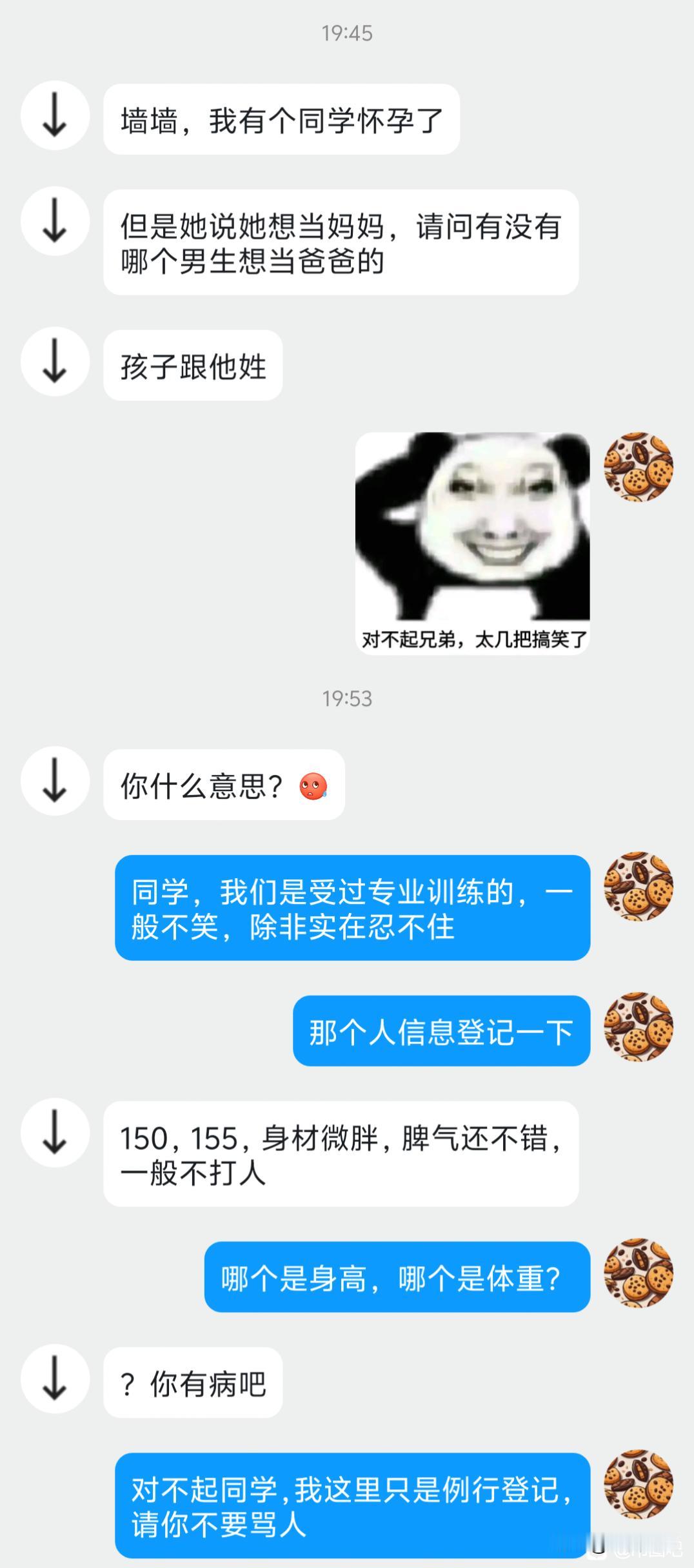Click the cookie avatar beside the bottom apology message
This screenshot has height=1568, width=694.
(x=639, y=1483)
